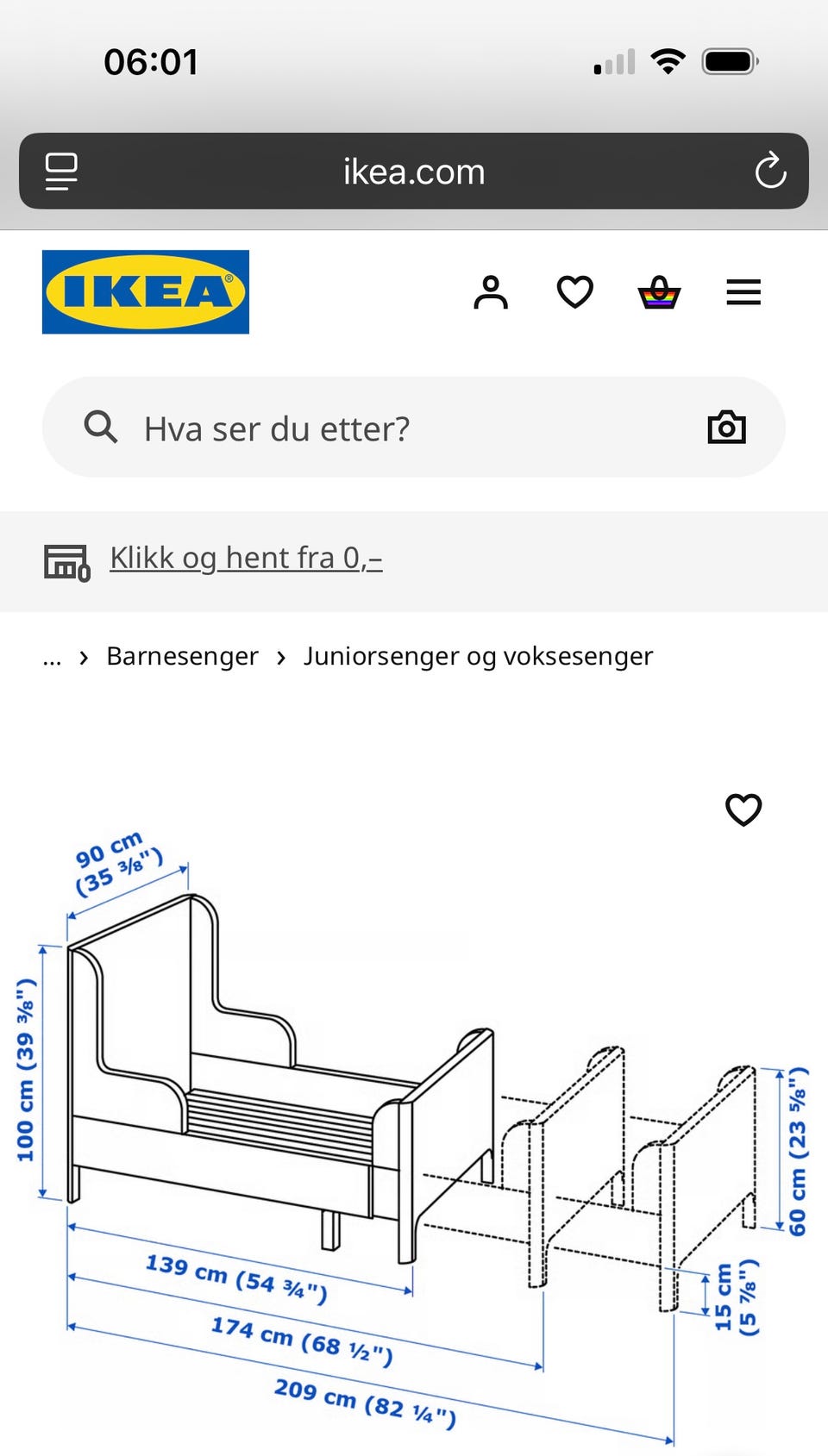
Task: Toggle the heart to favorite the bed product
Action: [743, 809]
